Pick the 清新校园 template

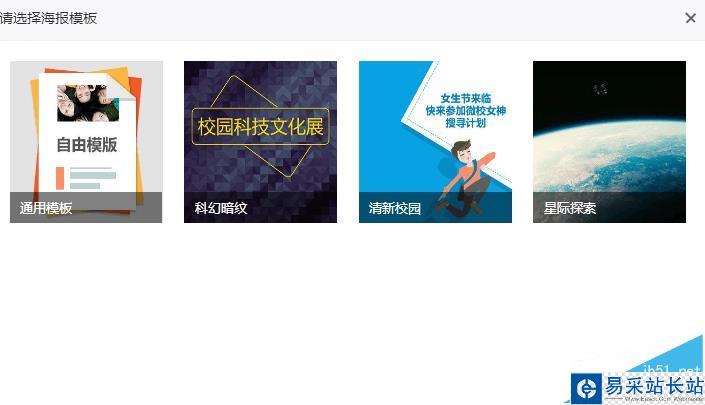[x=435, y=141]
